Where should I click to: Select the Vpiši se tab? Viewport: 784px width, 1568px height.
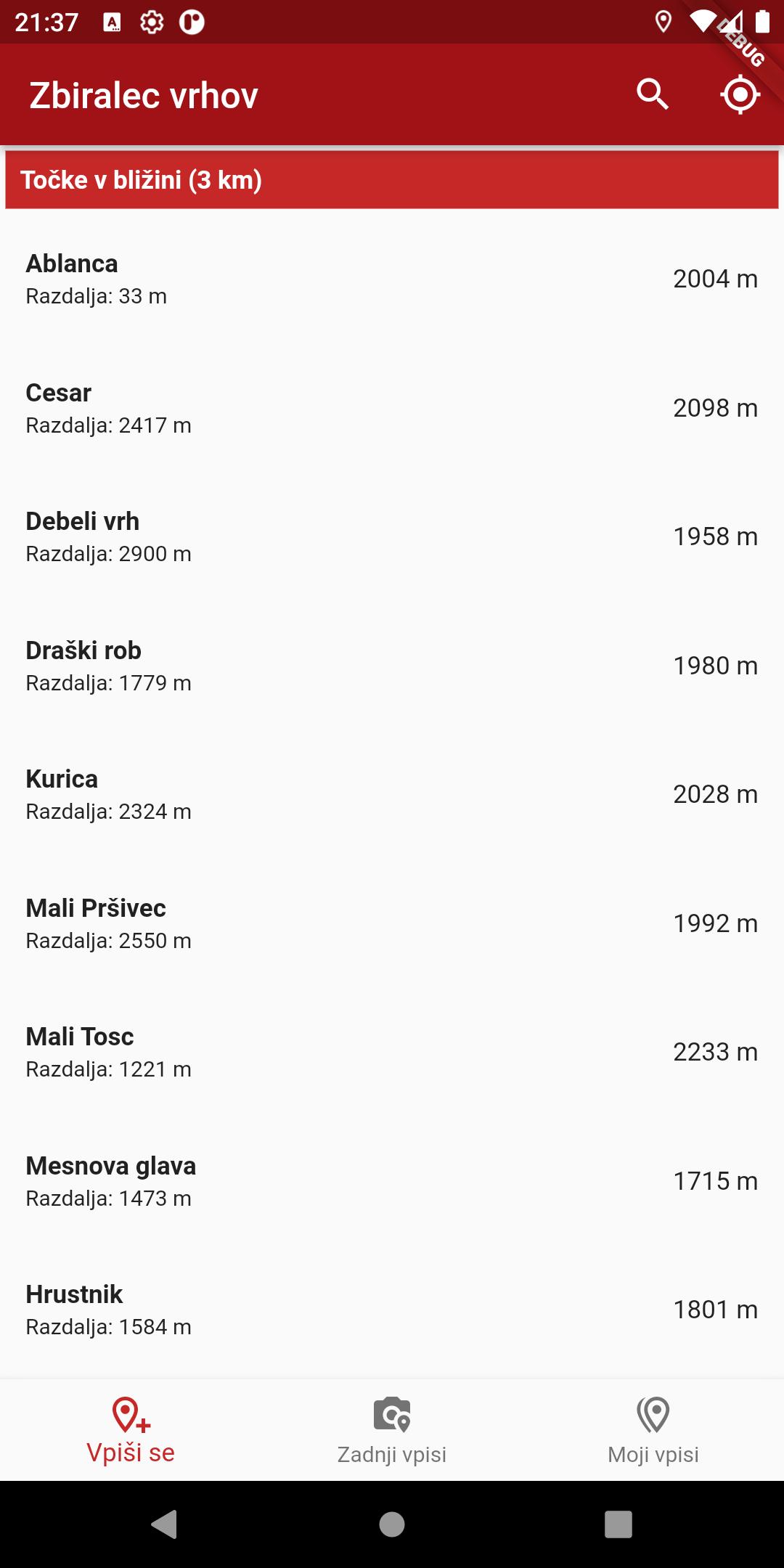point(131,1430)
